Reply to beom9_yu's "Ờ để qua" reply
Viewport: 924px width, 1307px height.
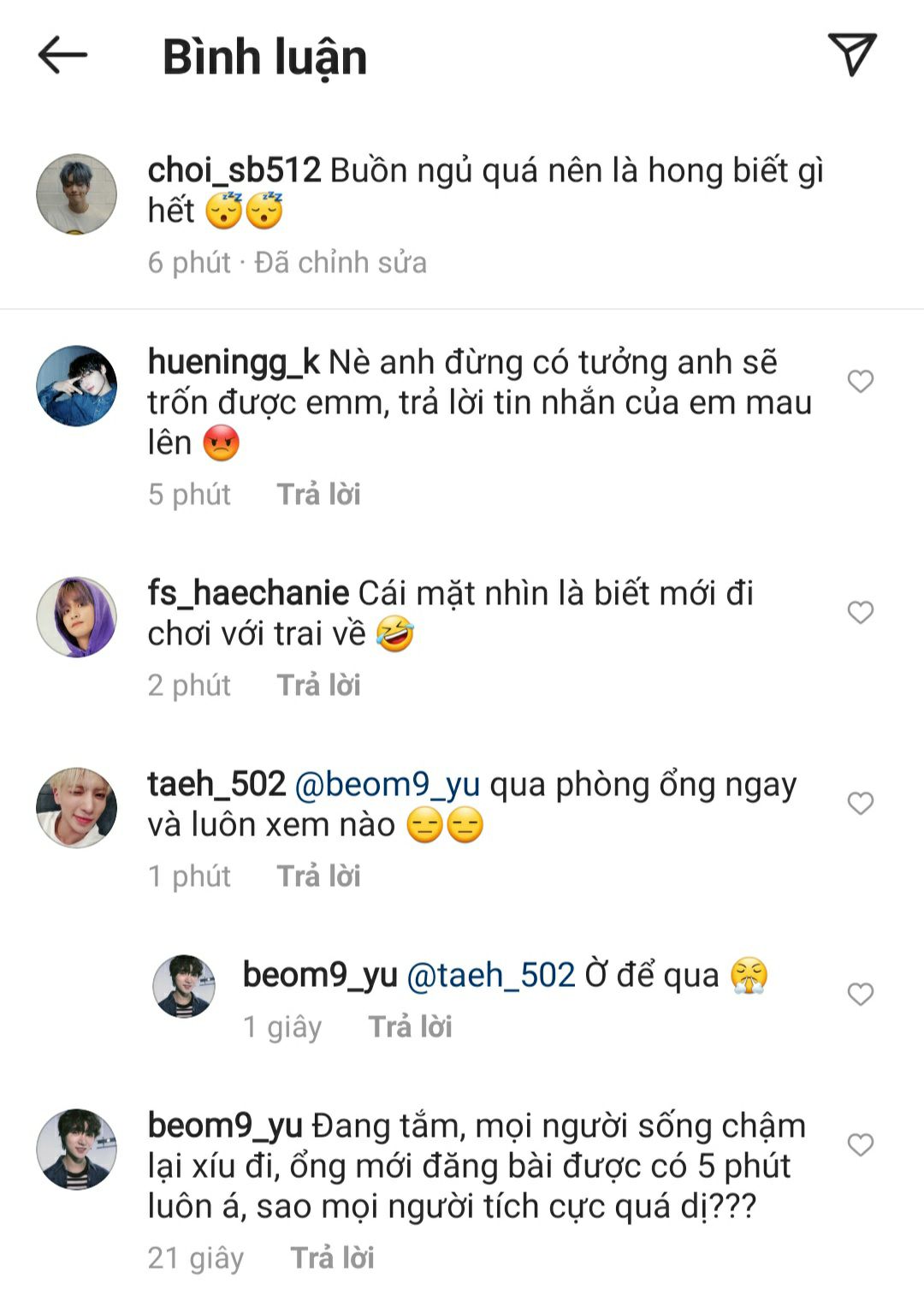coord(410,1026)
